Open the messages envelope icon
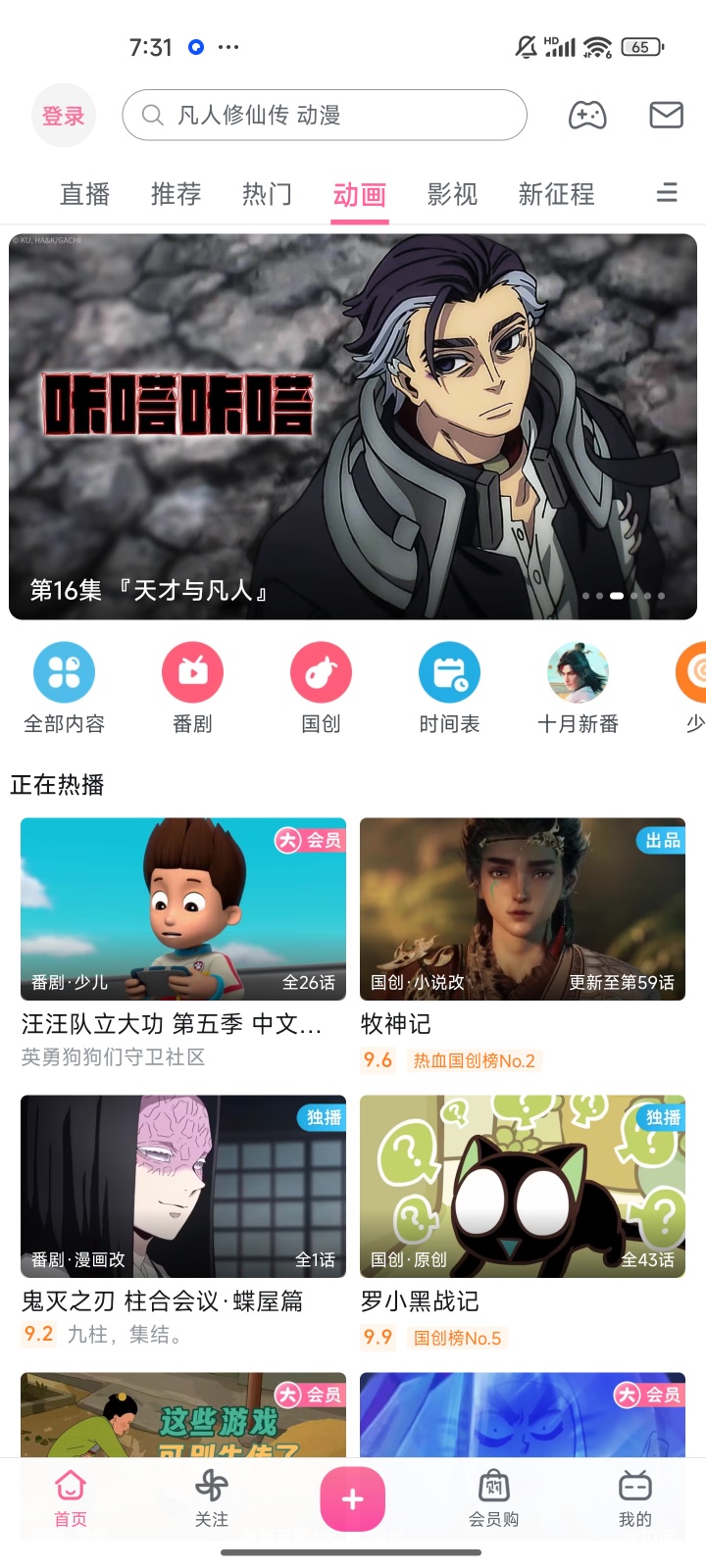This screenshot has width=706, height=1568. (x=667, y=116)
